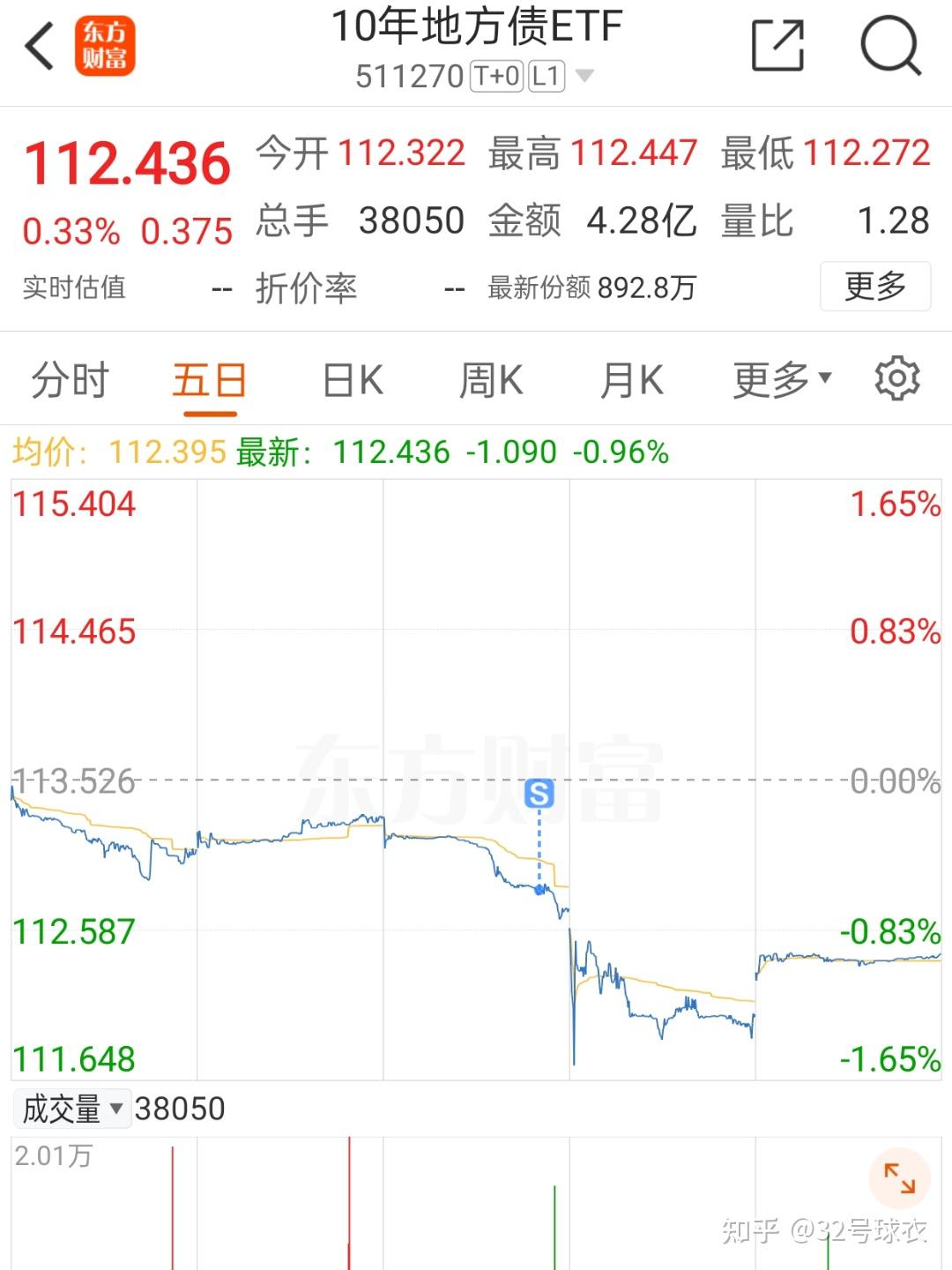
Task: Click the back arrow to return
Action: [37, 44]
